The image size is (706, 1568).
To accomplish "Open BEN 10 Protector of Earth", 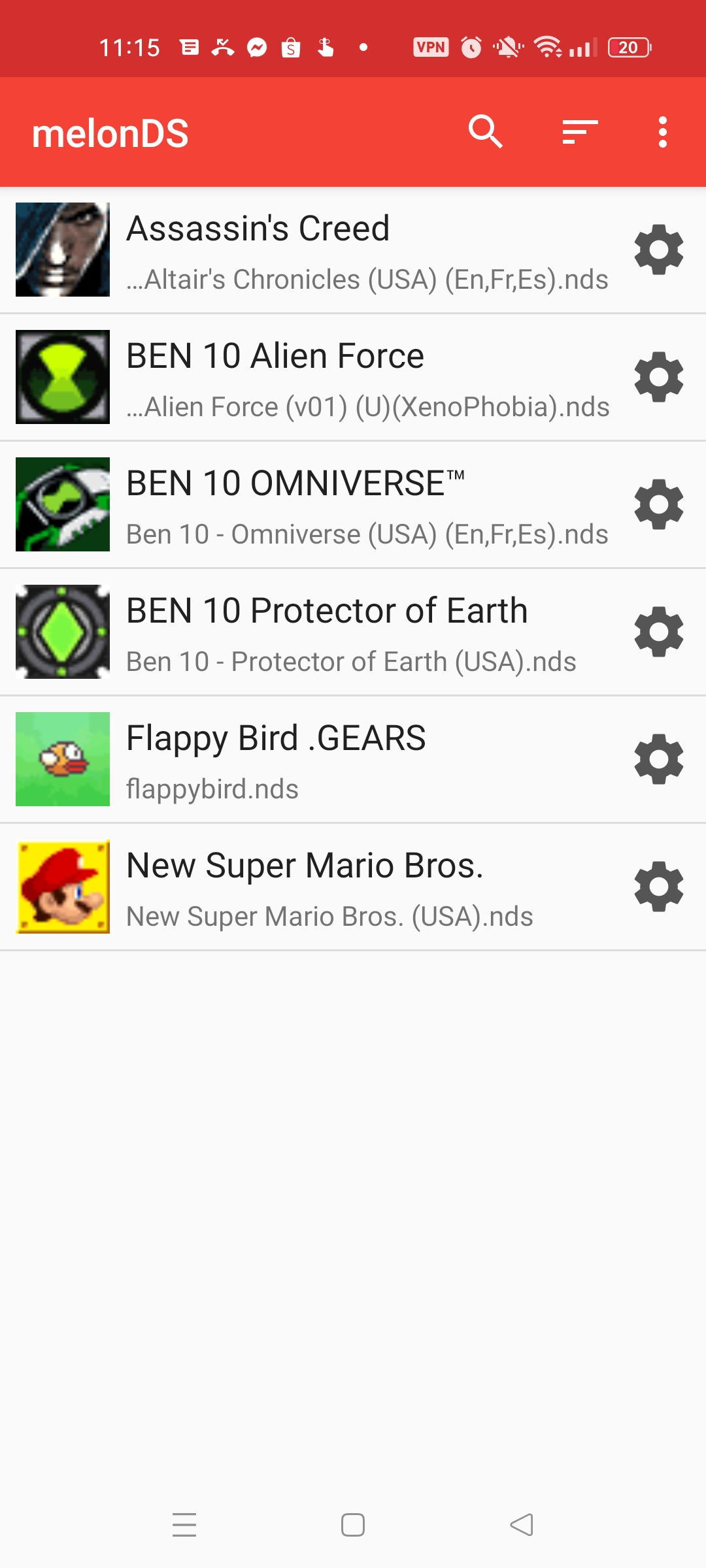I will [314, 632].
